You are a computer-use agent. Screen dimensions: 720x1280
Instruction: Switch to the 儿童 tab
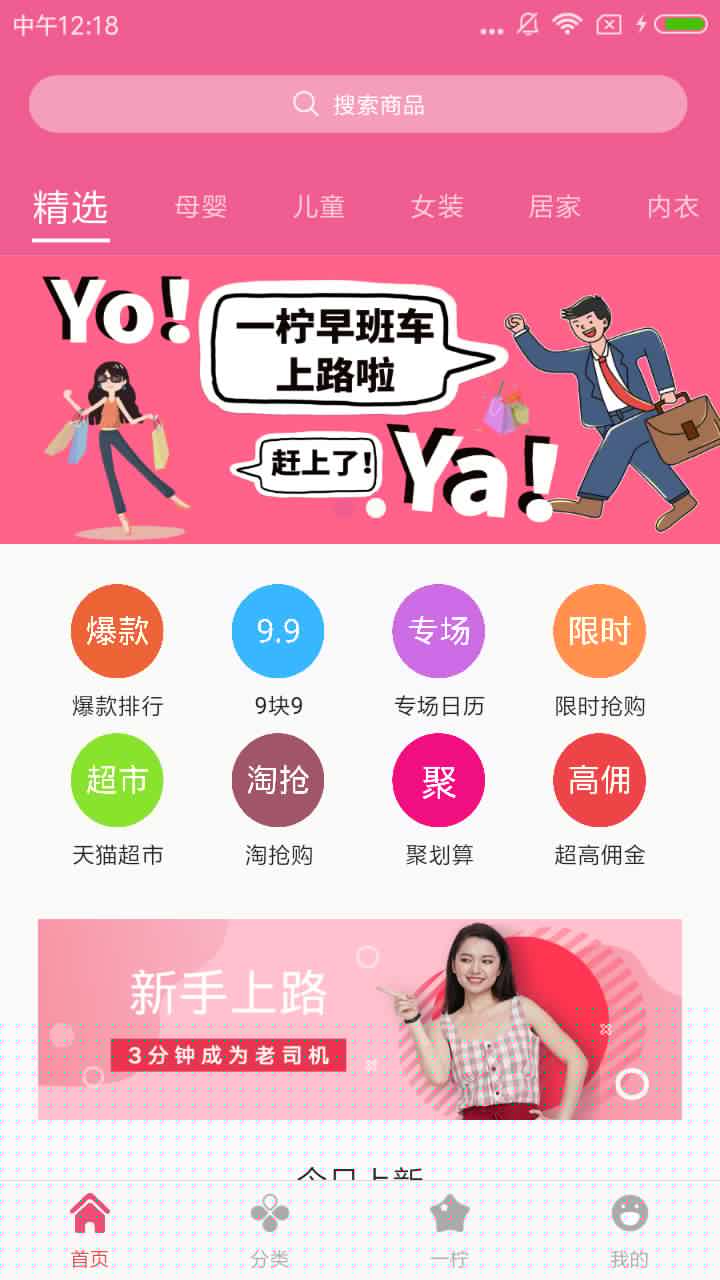(319, 207)
